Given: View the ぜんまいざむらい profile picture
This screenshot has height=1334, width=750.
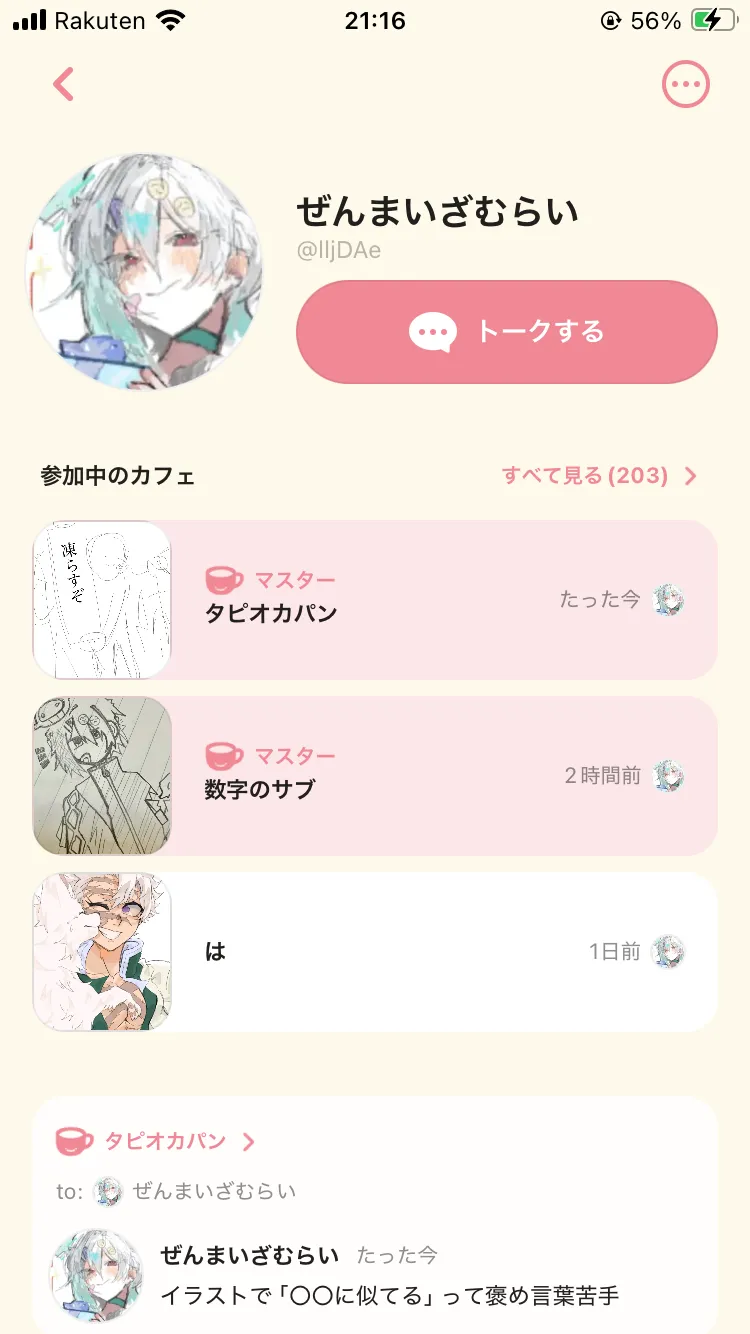Looking at the screenshot, I should point(144,271).
